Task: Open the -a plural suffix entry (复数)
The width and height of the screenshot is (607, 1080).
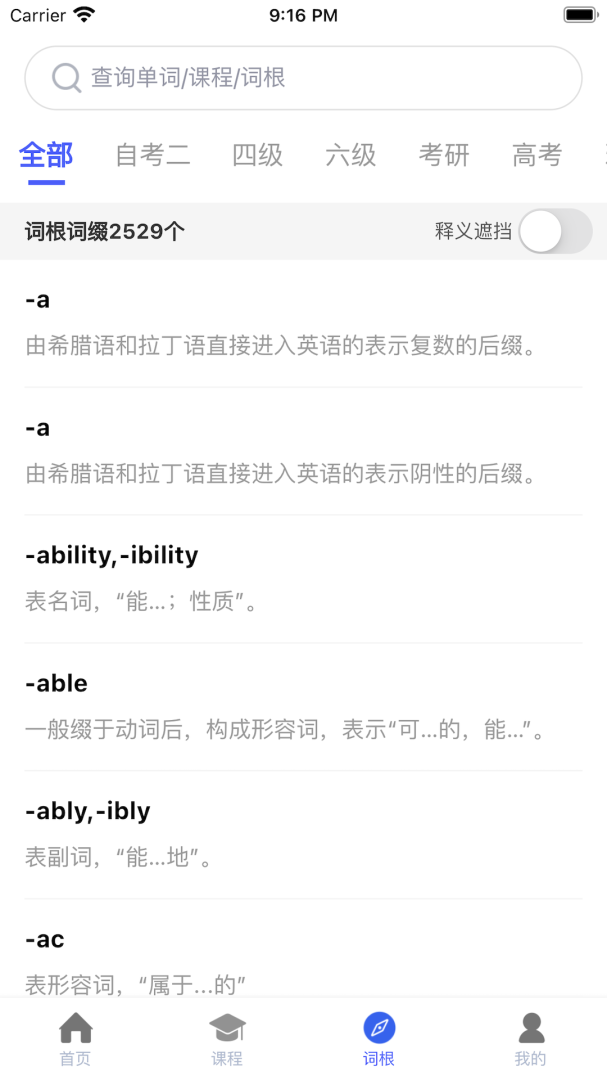Action: (x=303, y=323)
